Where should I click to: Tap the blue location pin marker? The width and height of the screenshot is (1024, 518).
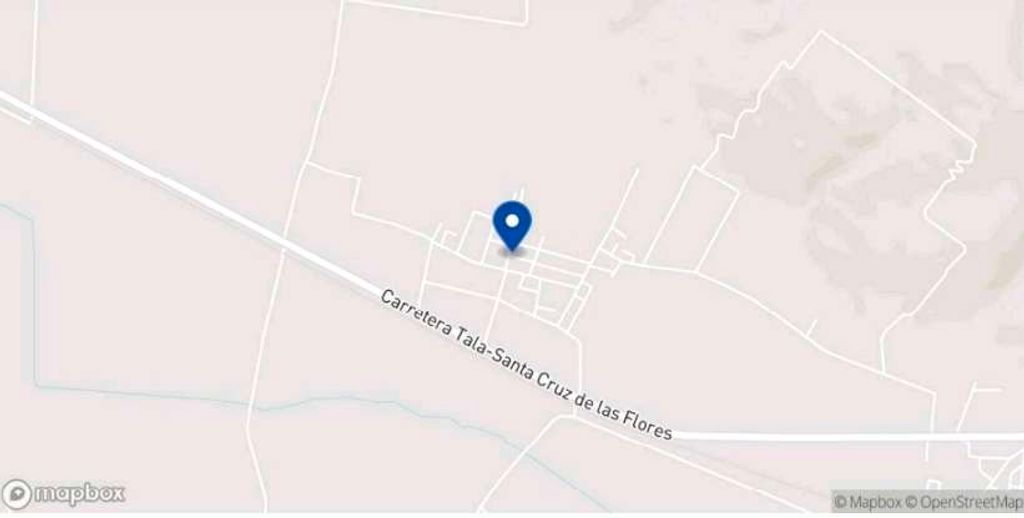513,221
